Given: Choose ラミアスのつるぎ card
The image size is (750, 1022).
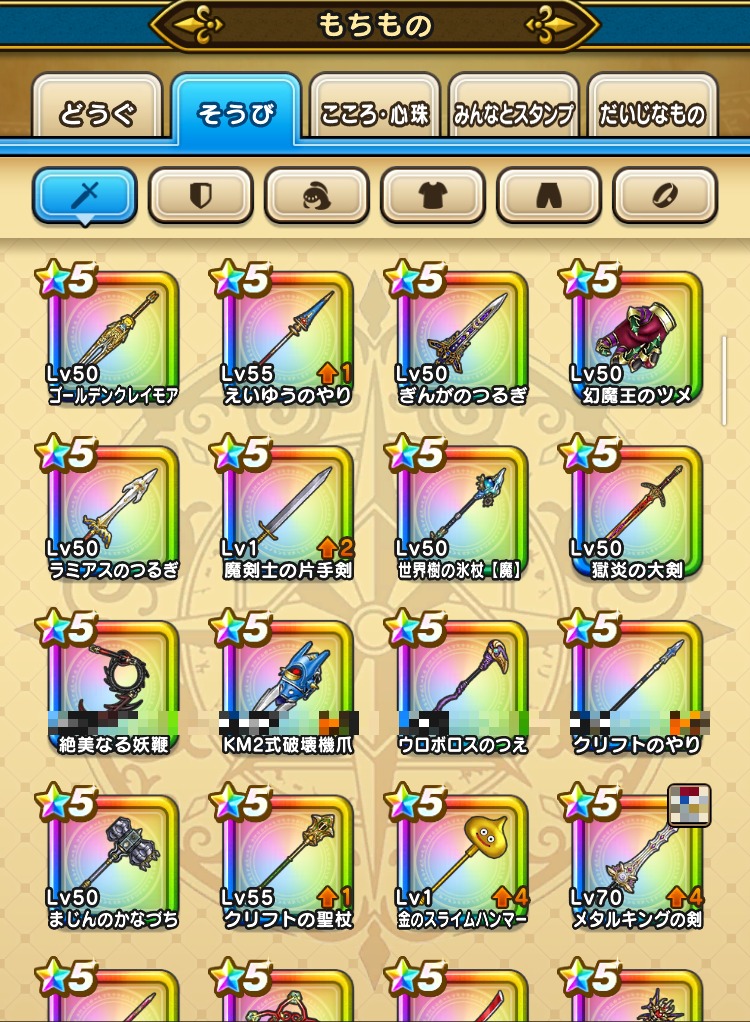Looking at the screenshot, I should coord(112,514).
